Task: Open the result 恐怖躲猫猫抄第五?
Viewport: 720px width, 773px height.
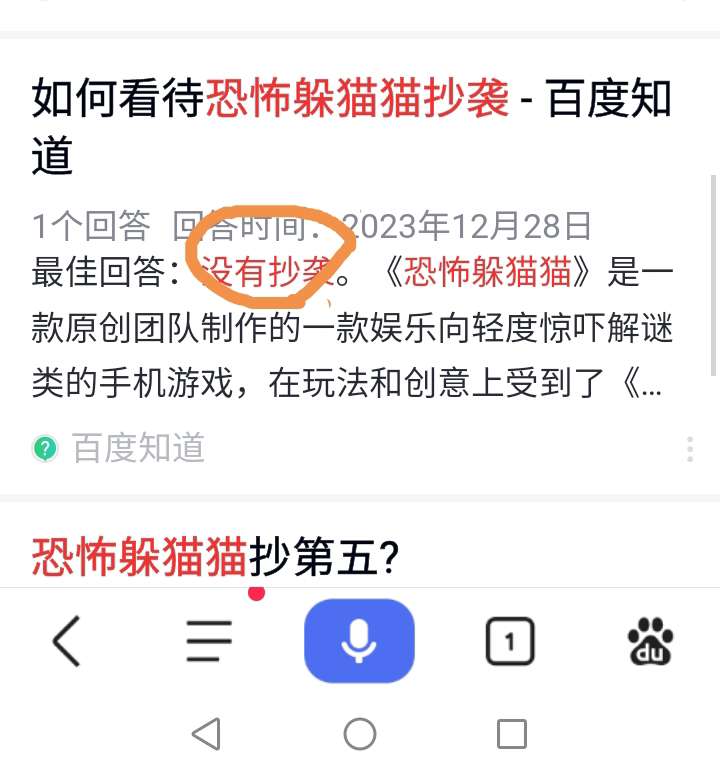Action: coord(215,558)
